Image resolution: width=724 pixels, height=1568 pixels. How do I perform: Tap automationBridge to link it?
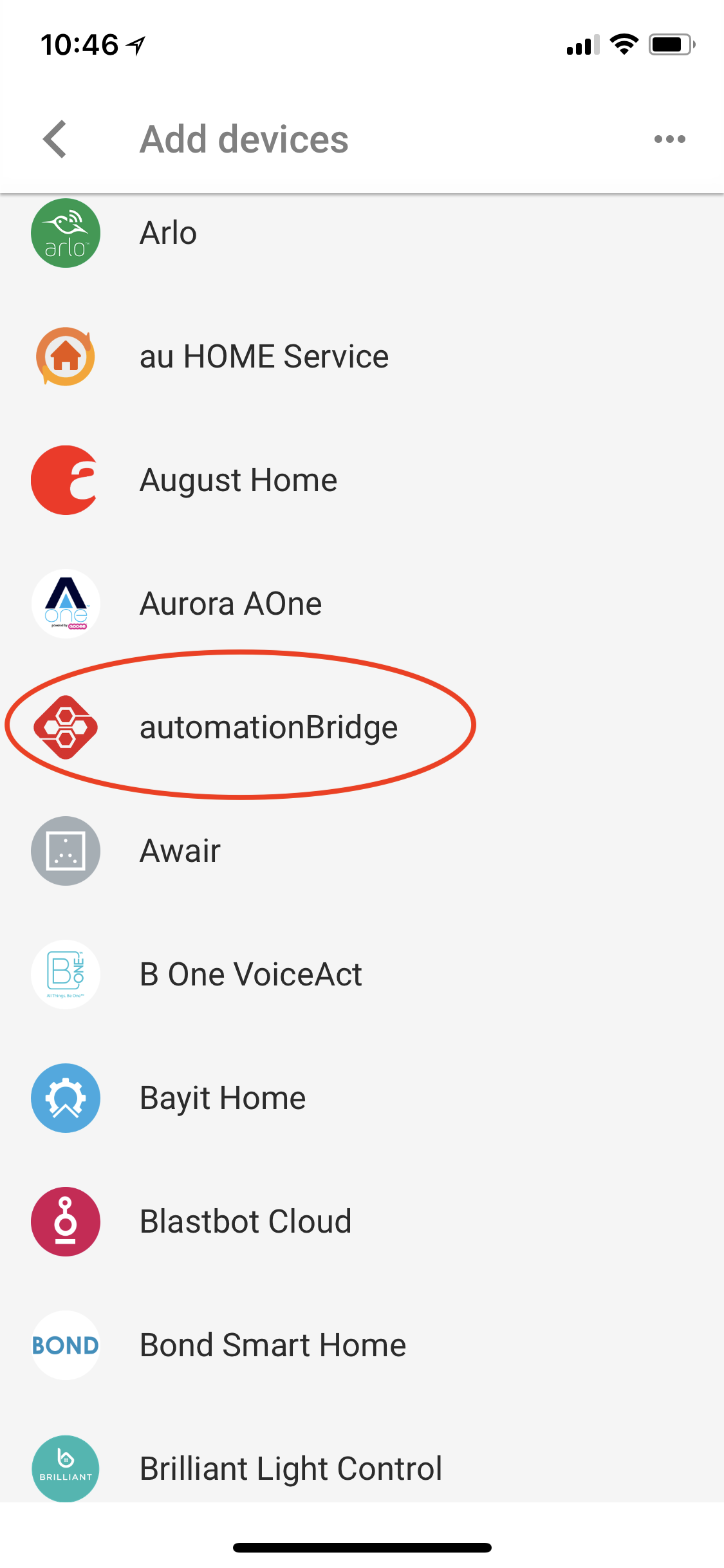tap(268, 727)
